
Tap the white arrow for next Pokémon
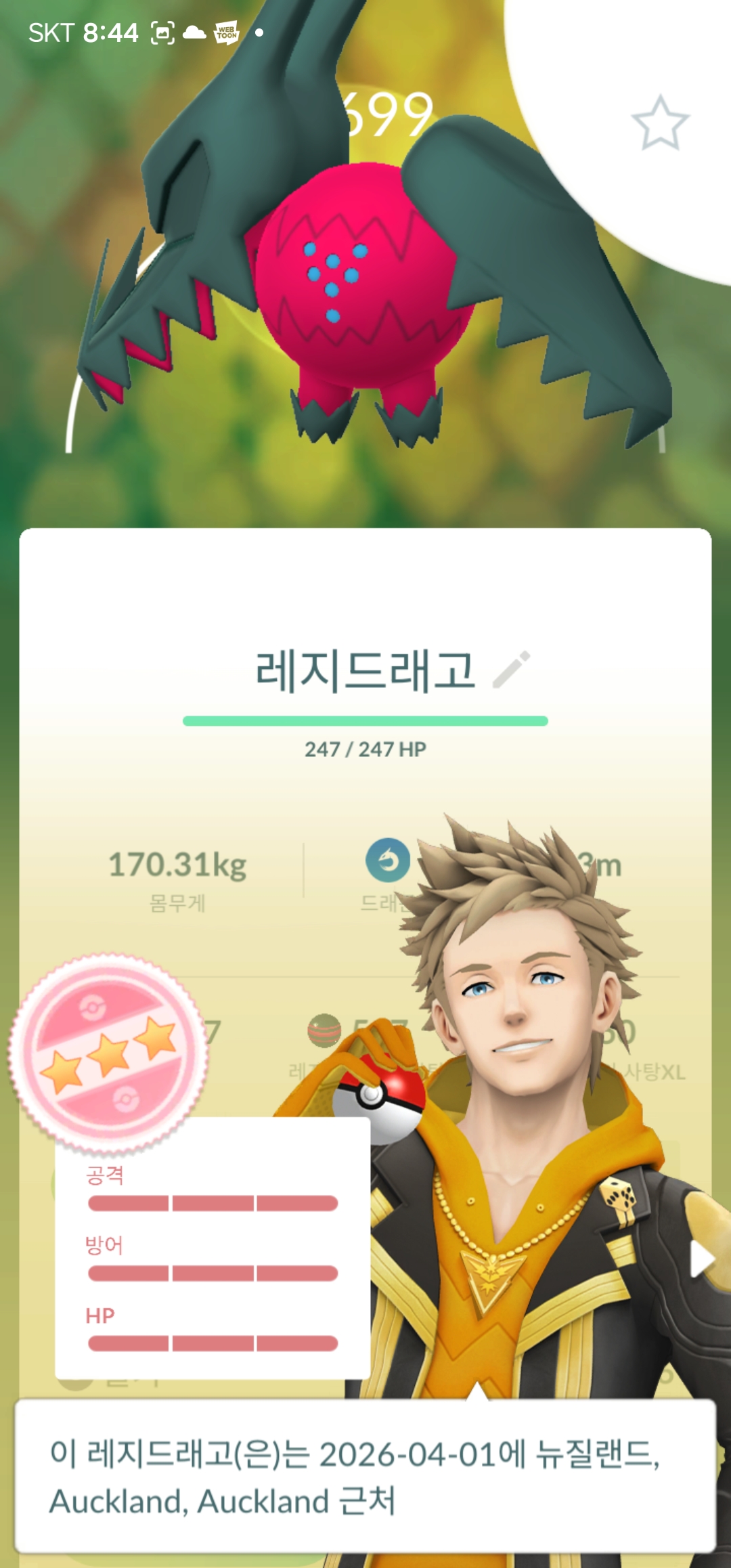pyautogui.click(x=701, y=1260)
